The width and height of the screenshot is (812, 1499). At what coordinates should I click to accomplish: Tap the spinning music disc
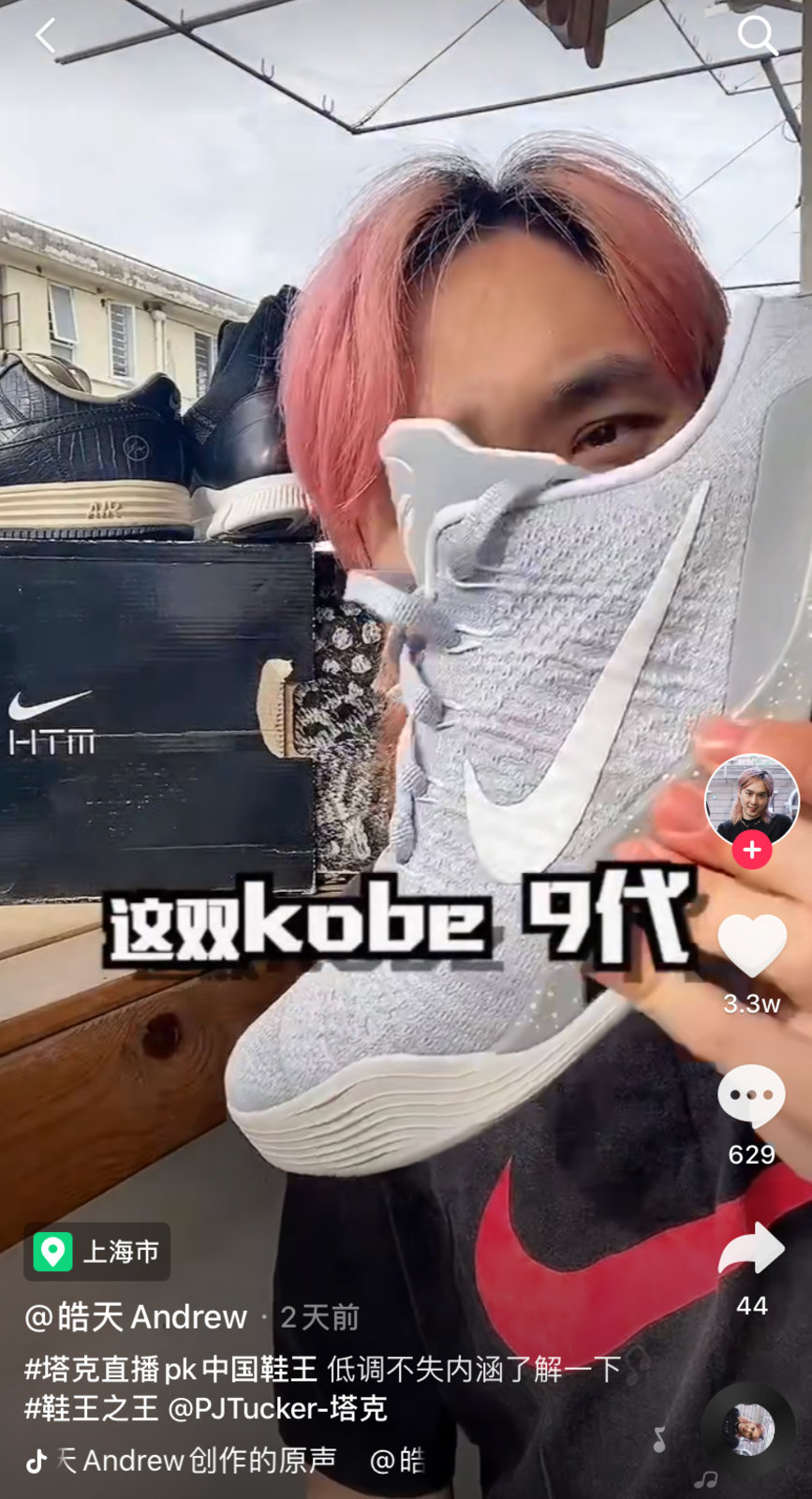pyautogui.click(x=749, y=1430)
